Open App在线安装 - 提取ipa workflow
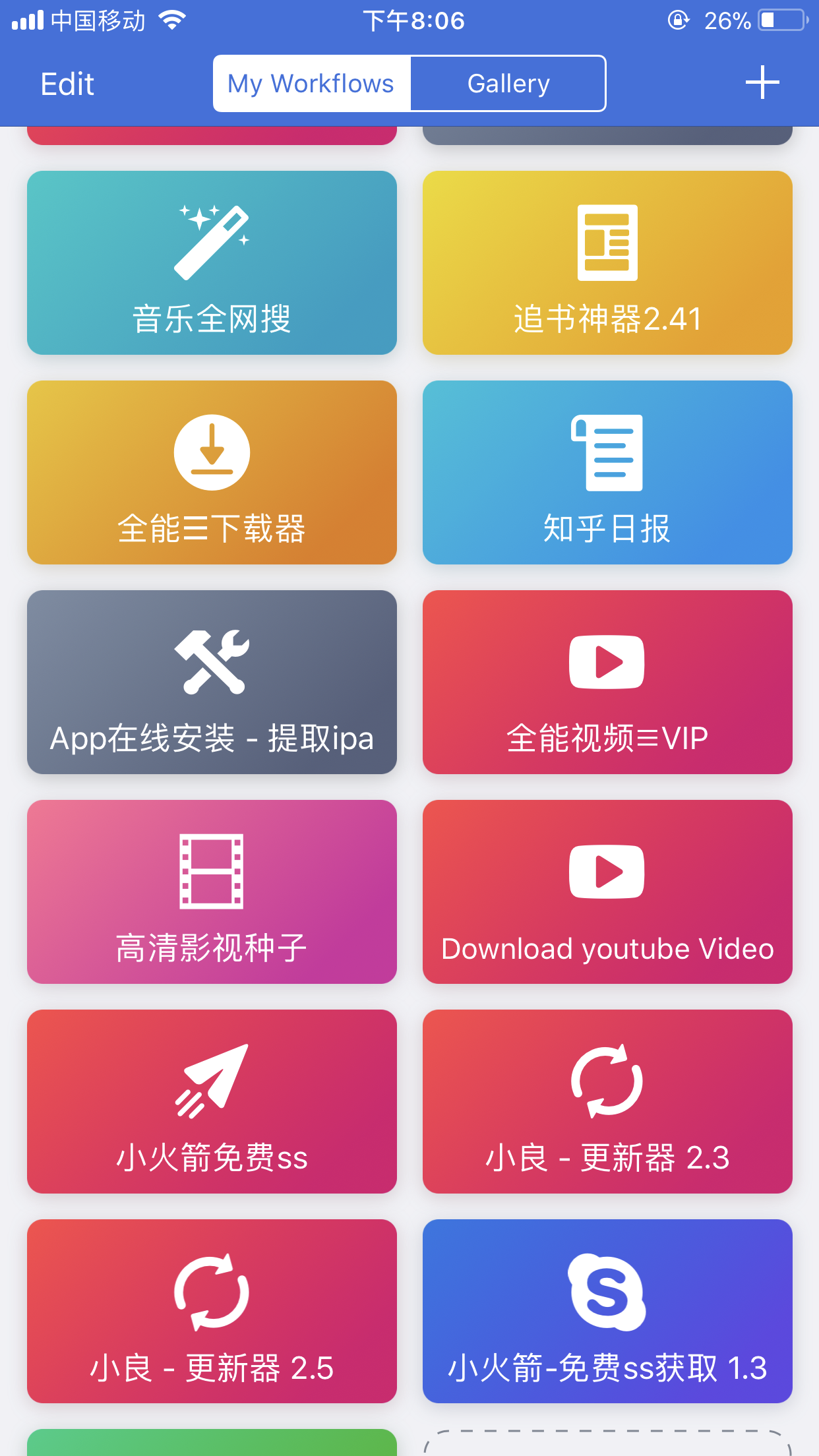819x1456 pixels. [x=212, y=682]
